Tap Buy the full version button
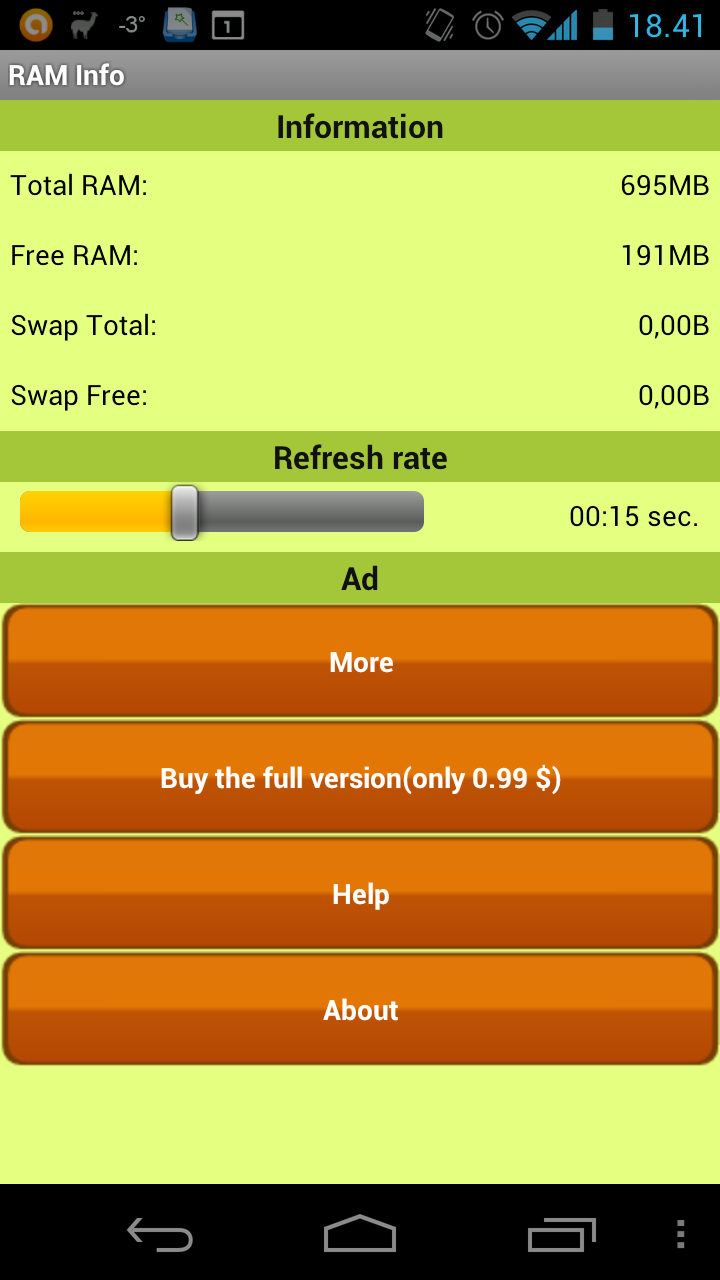This screenshot has height=1280, width=720. (x=360, y=777)
